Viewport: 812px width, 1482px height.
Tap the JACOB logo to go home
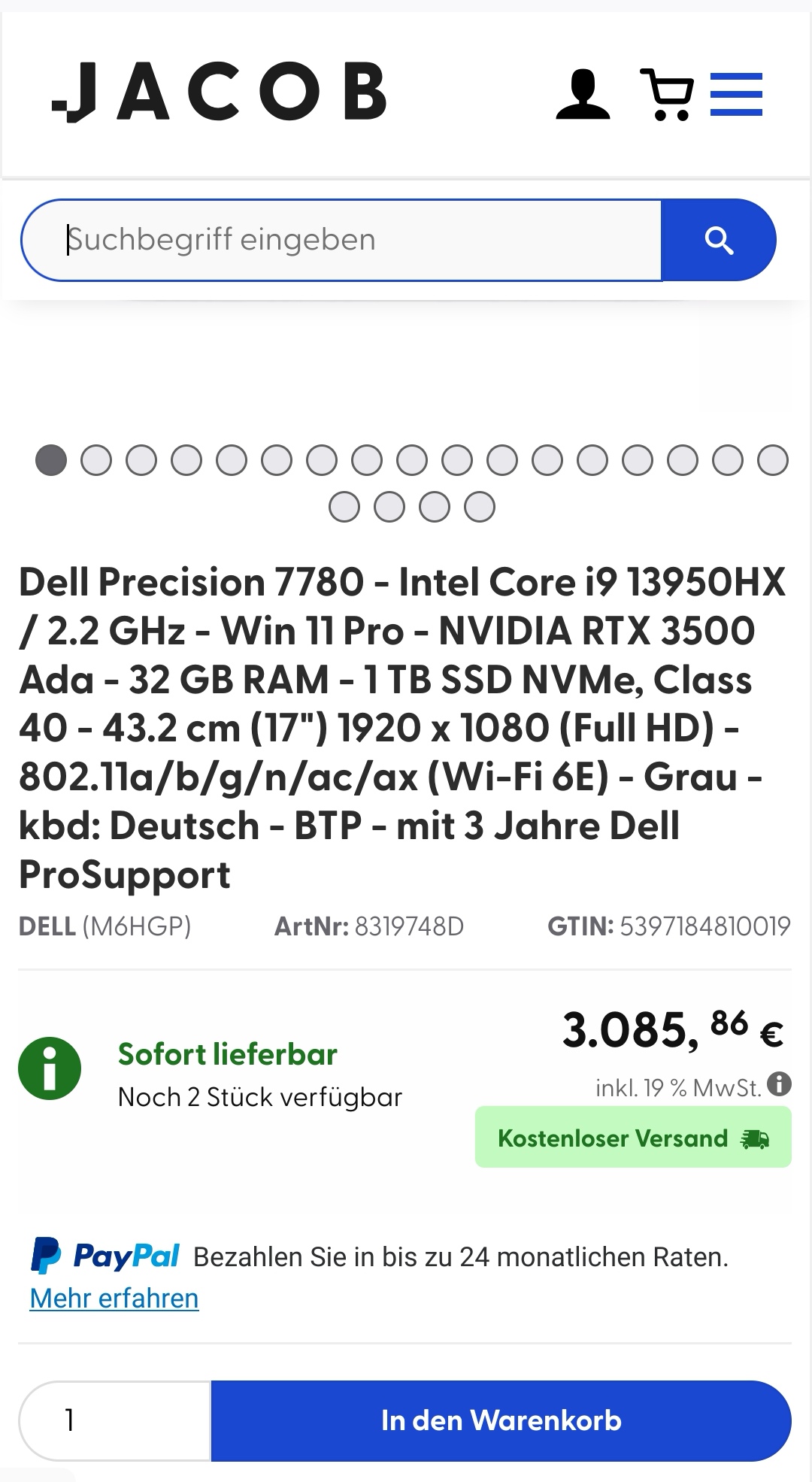(219, 92)
